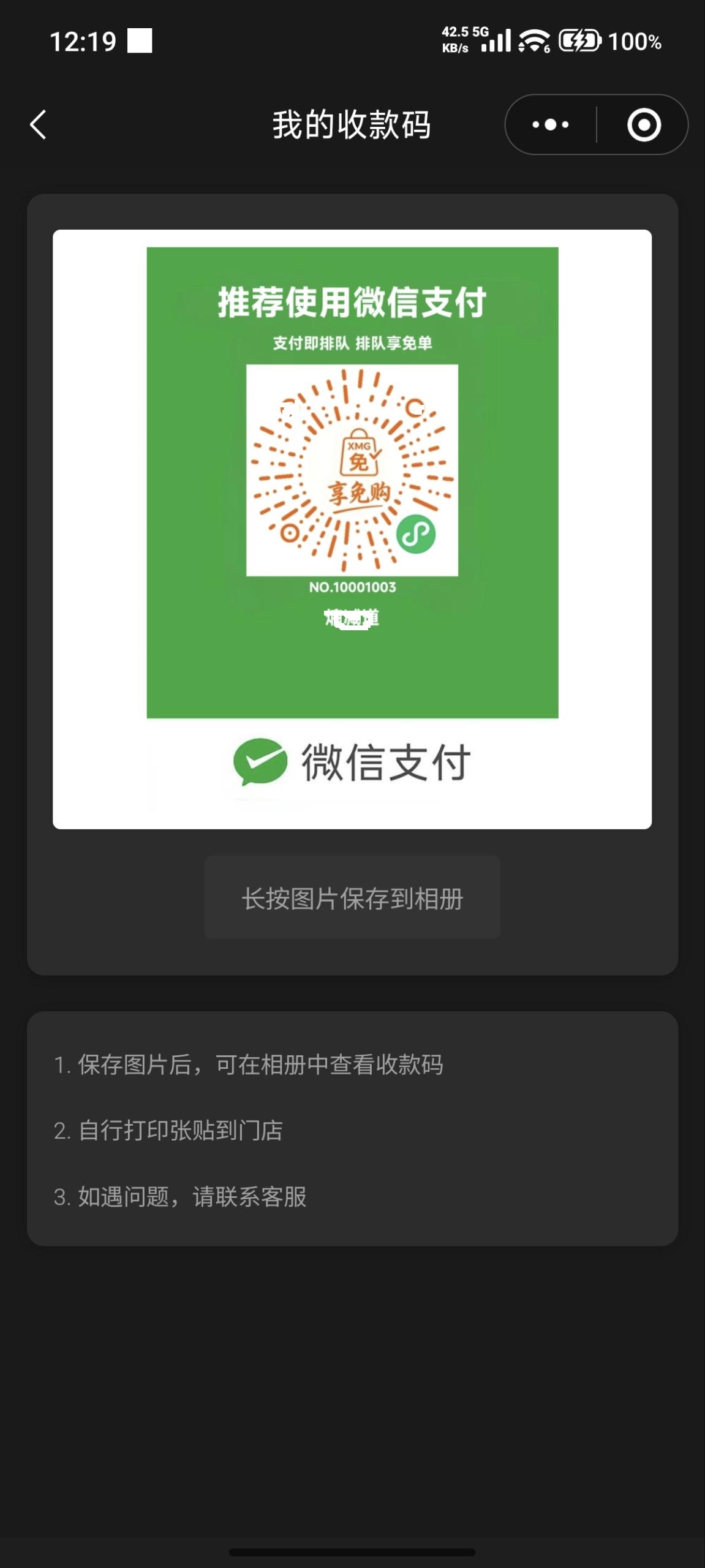705x1568 pixels.
Task: Tap the 推荐使用微信支付 header text
Action: coord(352,301)
